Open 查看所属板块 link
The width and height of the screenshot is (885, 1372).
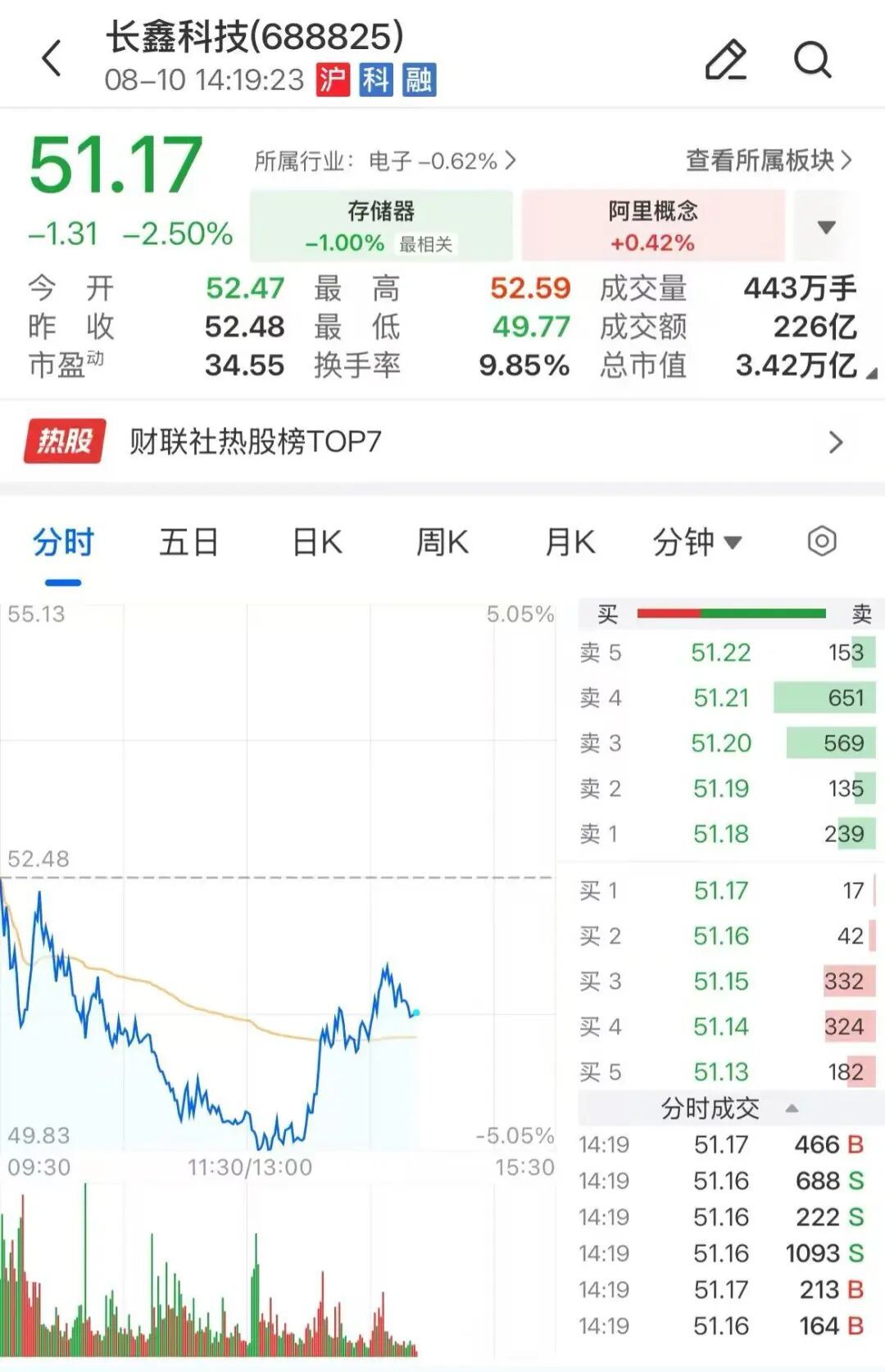[769, 160]
